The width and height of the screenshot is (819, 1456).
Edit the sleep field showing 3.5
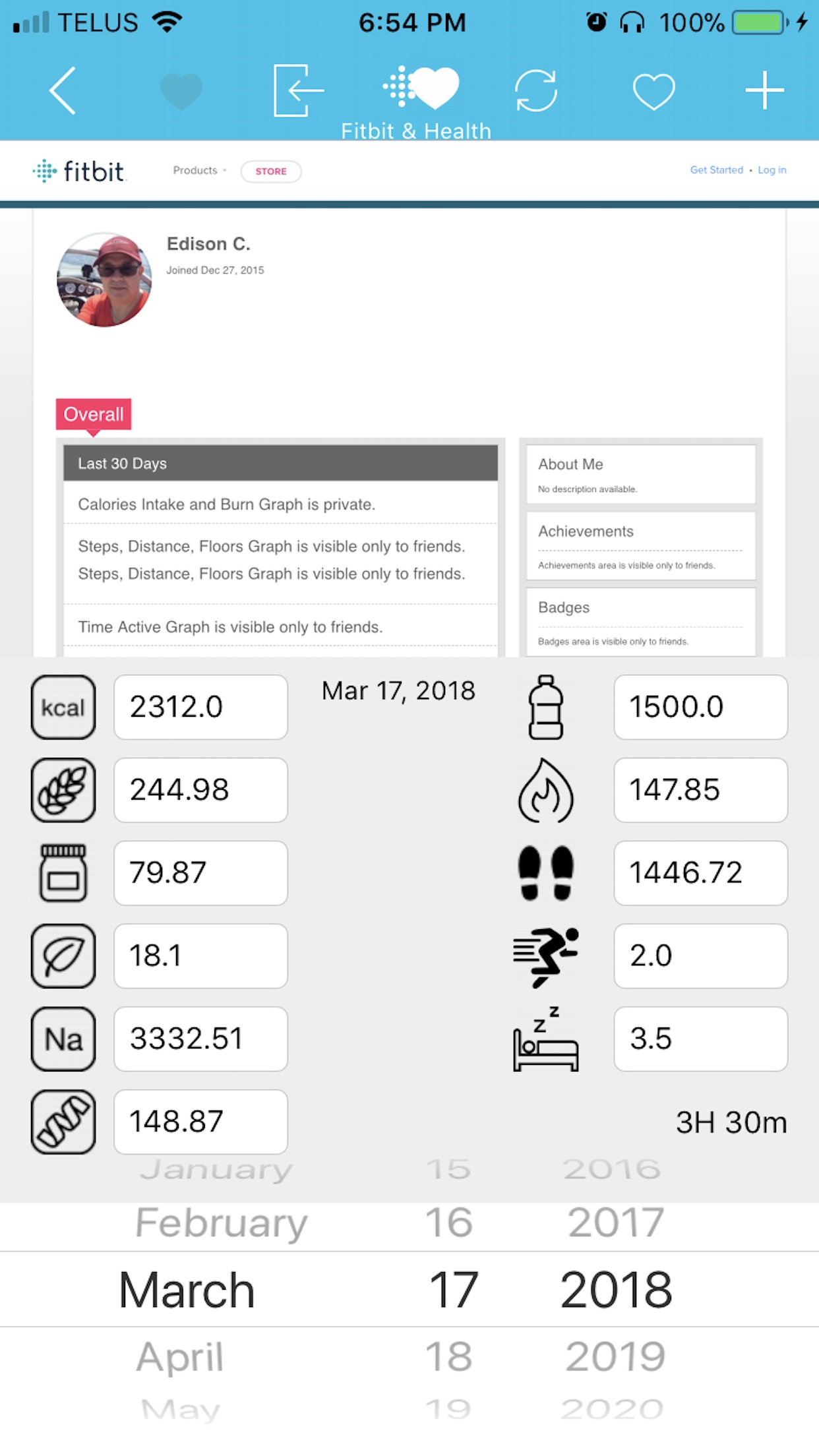coord(700,1039)
